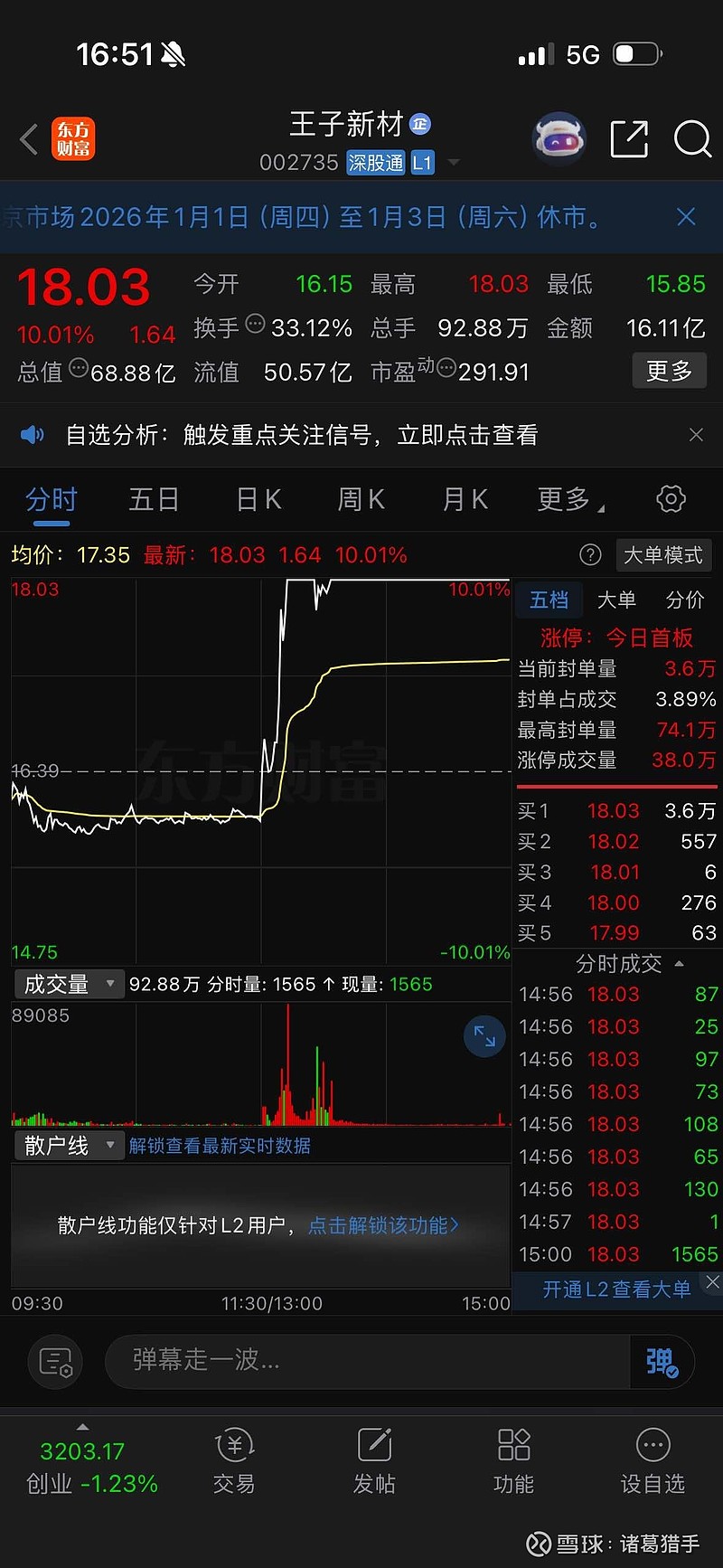723x1568 pixels.
Task: Open the 成交量 indicator dropdown
Action: pos(69,984)
